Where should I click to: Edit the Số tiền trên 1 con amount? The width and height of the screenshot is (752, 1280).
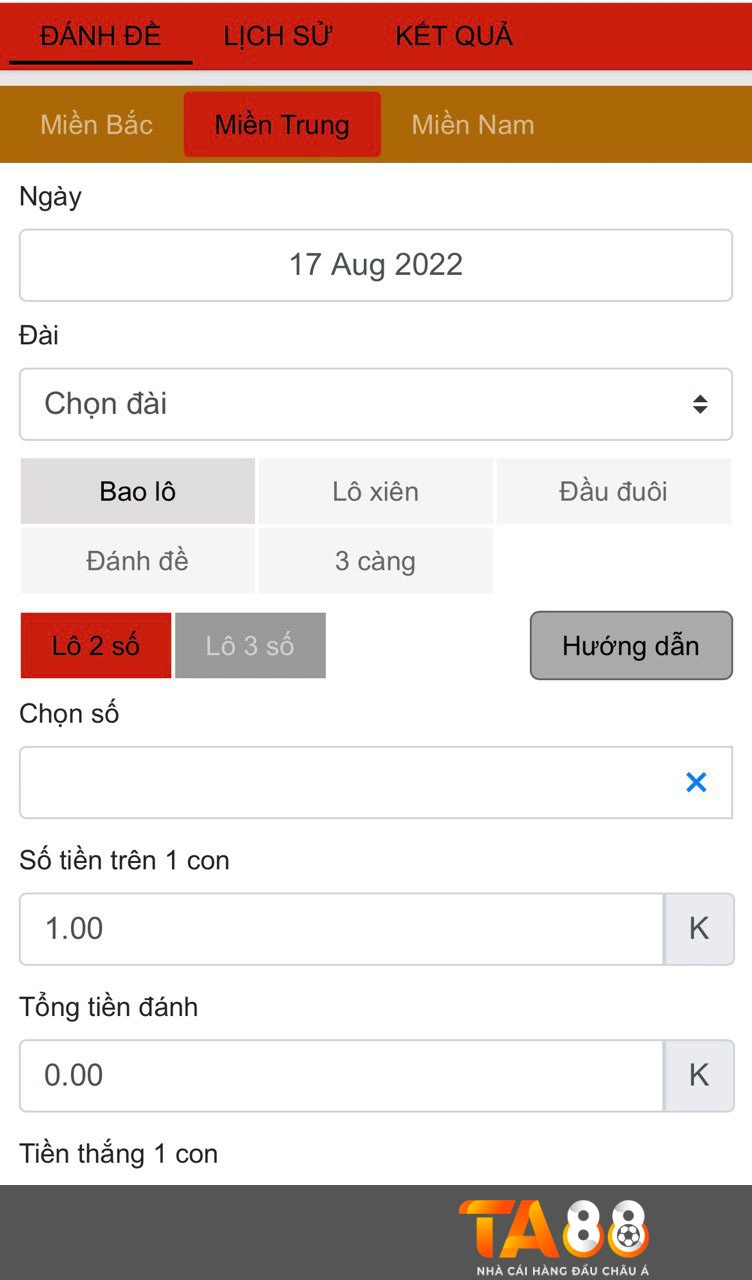coord(340,929)
